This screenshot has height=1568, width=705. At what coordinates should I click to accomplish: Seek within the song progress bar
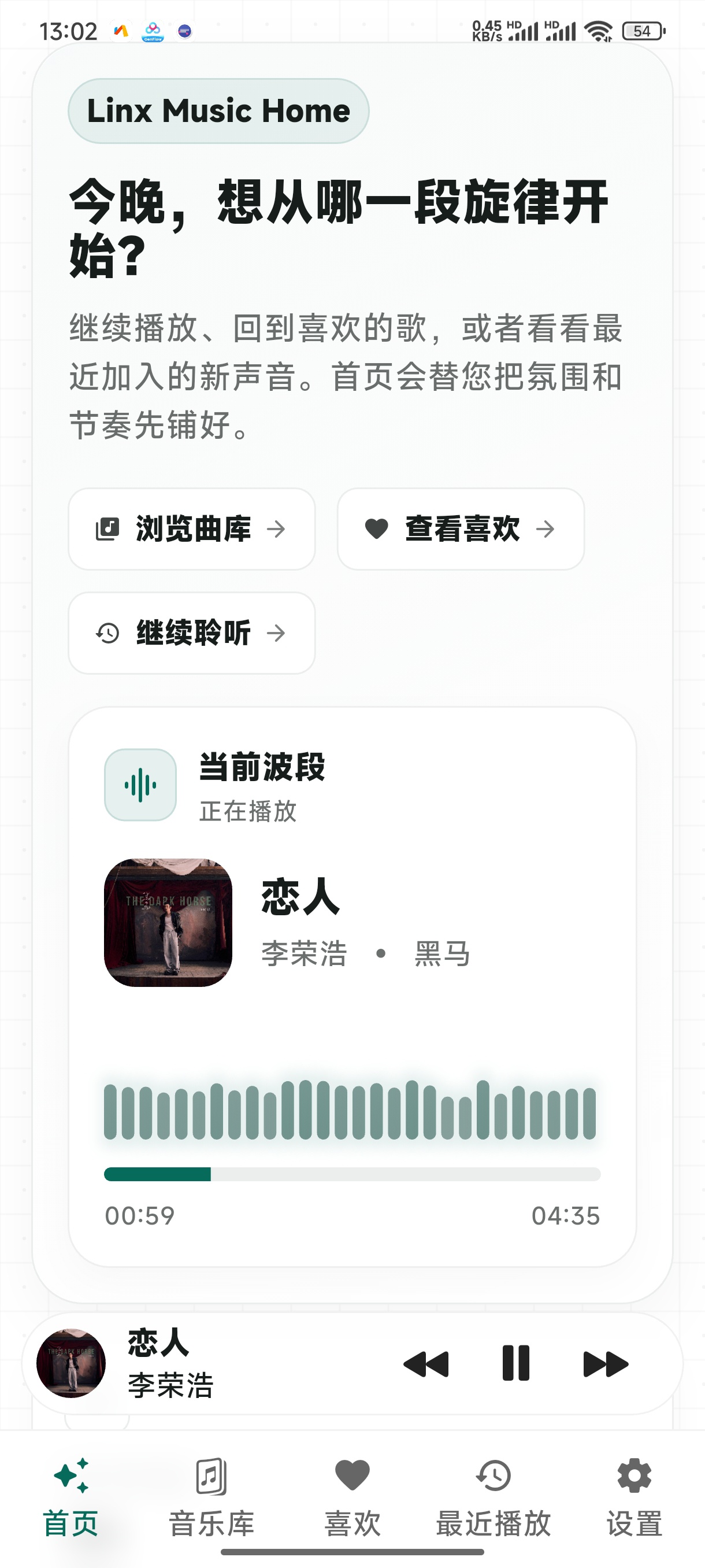[351, 1174]
